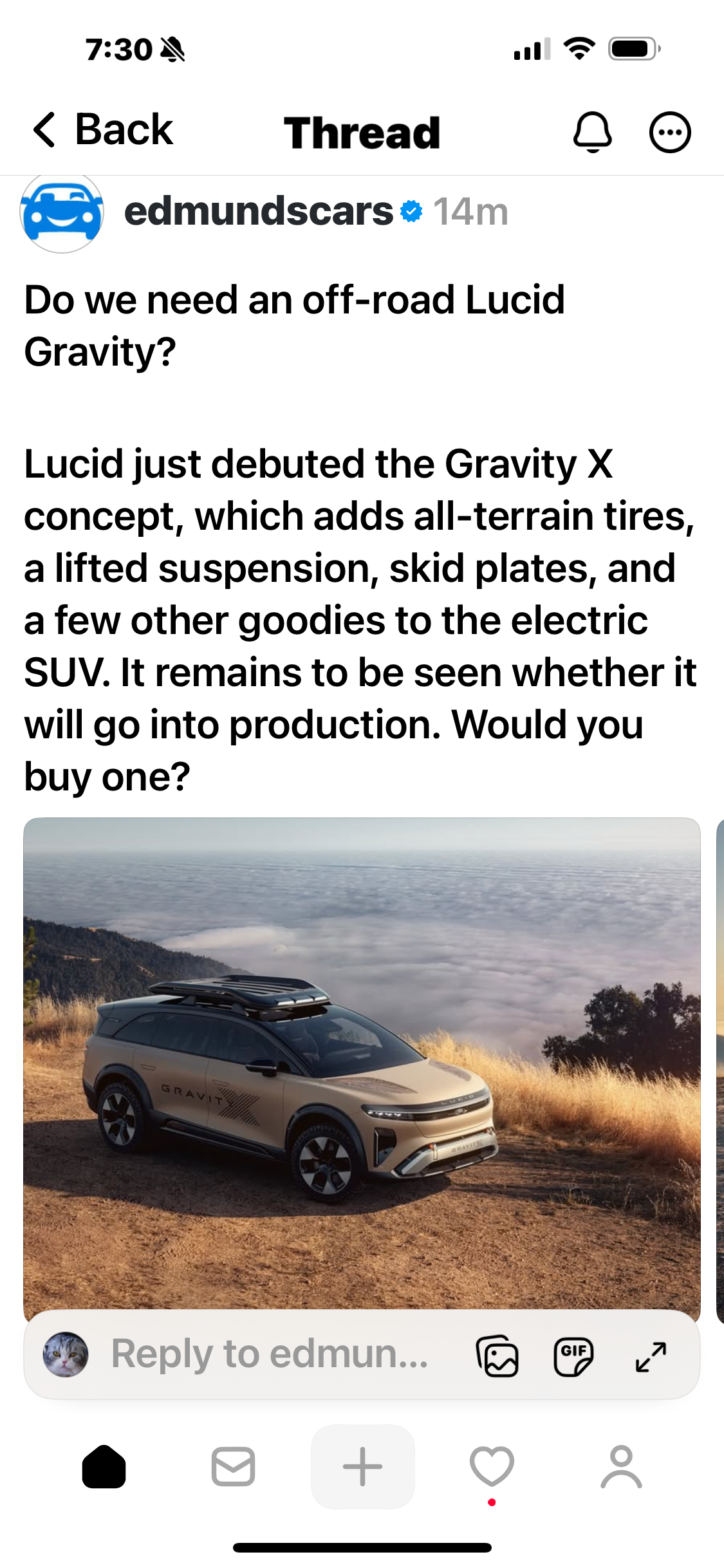The height and width of the screenshot is (1568, 724).
Task: Create a new post with plus button
Action: [x=362, y=1467]
